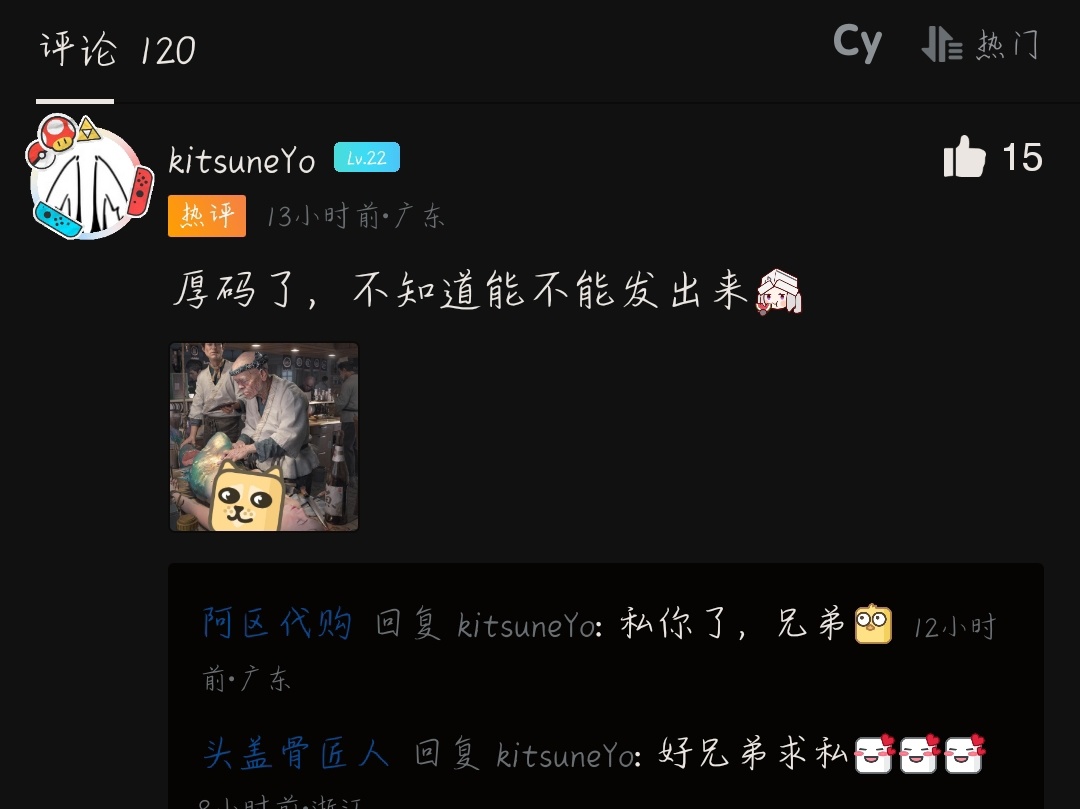Open the 热门 sort option
The height and width of the screenshot is (809, 1080).
click(x=981, y=45)
